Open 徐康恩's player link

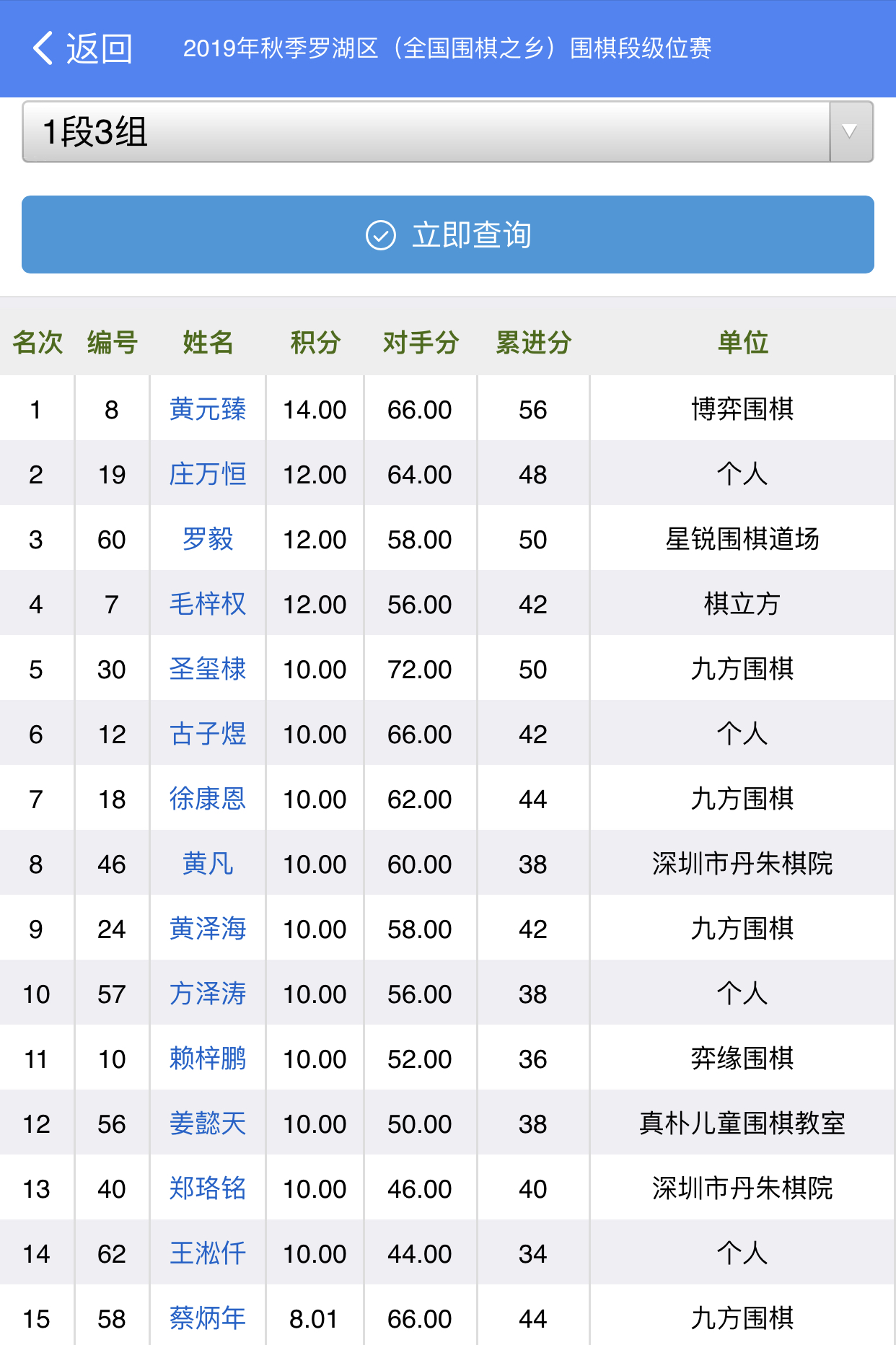pyautogui.click(x=208, y=799)
